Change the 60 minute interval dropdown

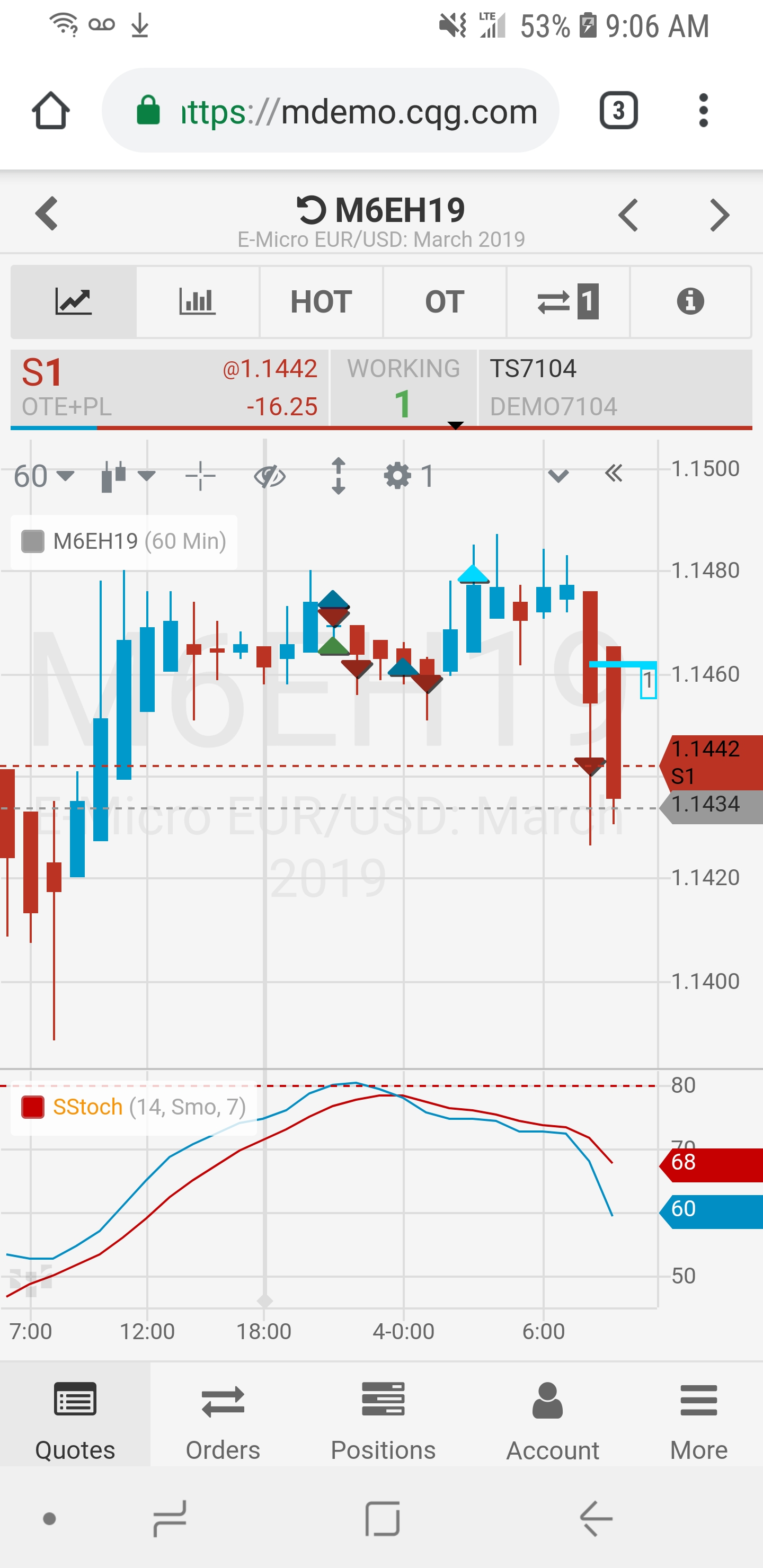(x=44, y=476)
